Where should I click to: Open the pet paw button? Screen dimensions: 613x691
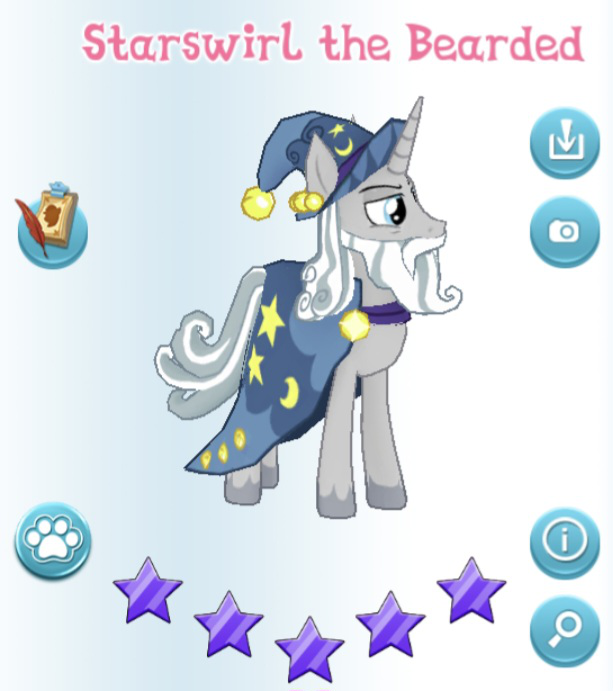coord(52,541)
